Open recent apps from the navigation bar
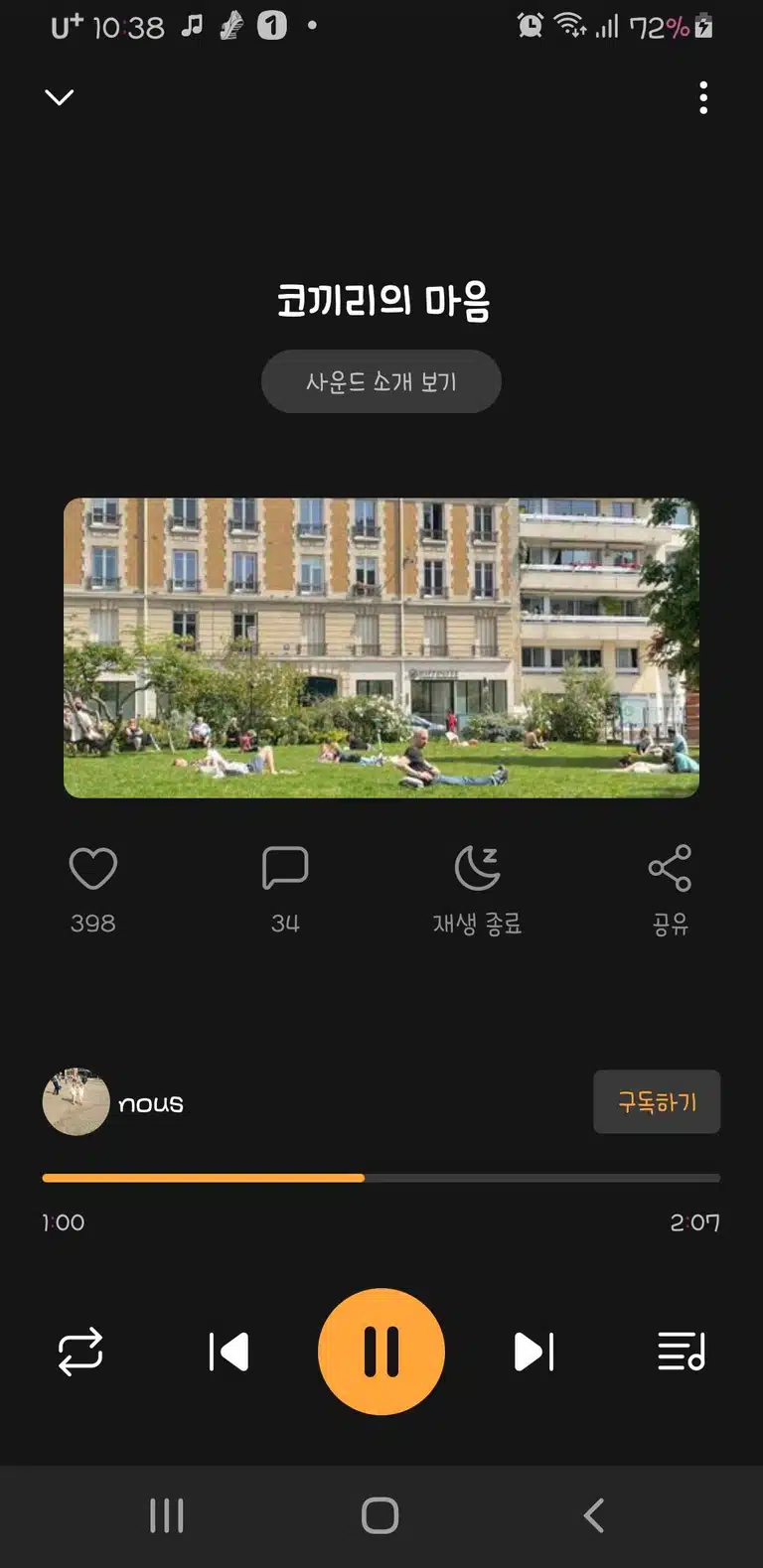This screenshot has width=763, height=1568. tap(166, 1515)
